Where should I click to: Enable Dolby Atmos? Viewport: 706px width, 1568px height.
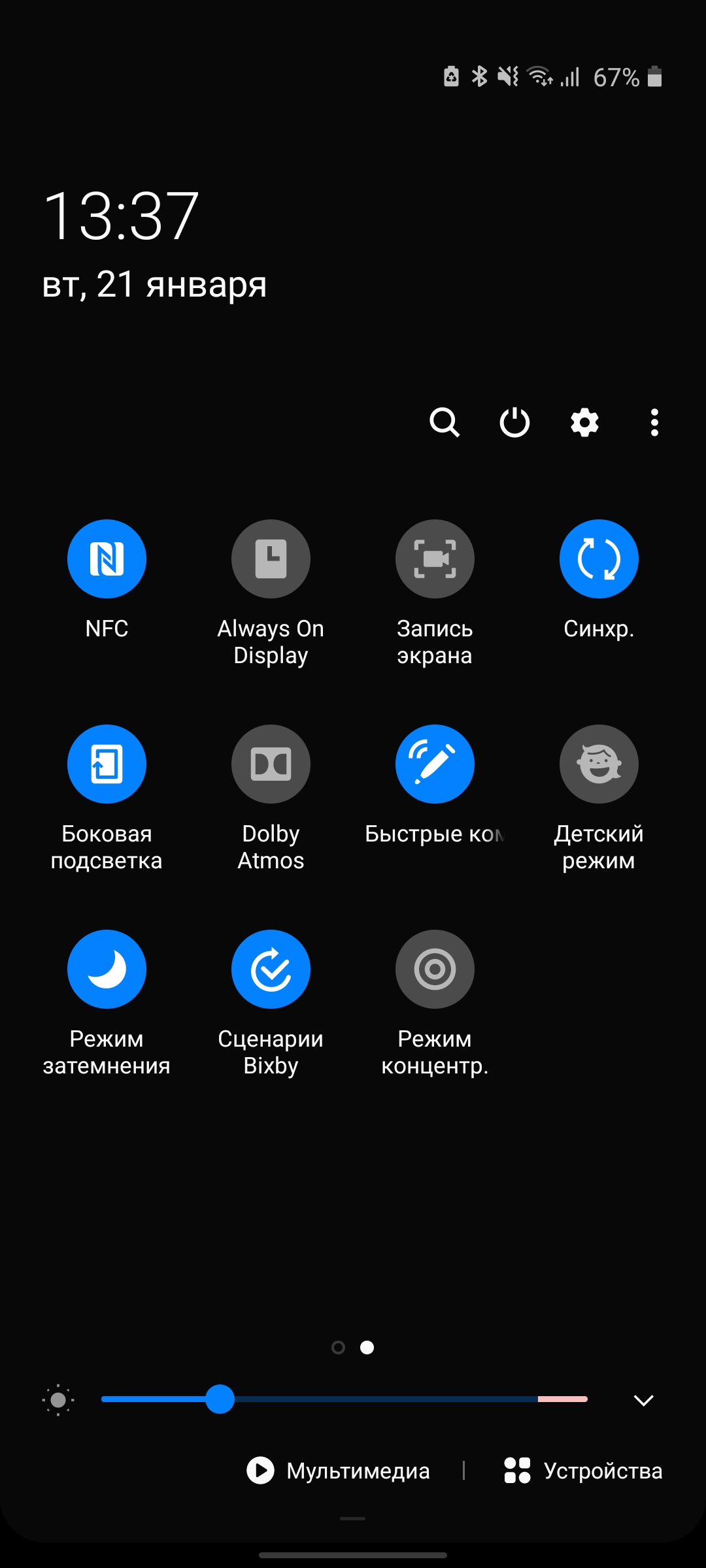point(271,764)
